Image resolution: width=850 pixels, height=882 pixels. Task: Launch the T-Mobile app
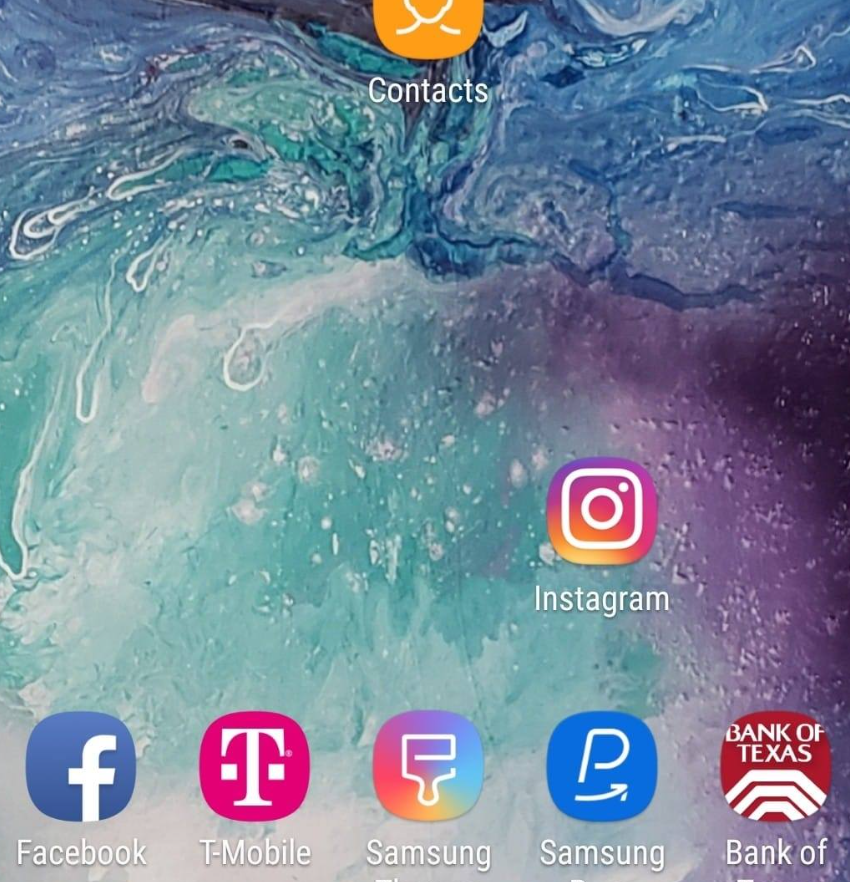[254, 766]
